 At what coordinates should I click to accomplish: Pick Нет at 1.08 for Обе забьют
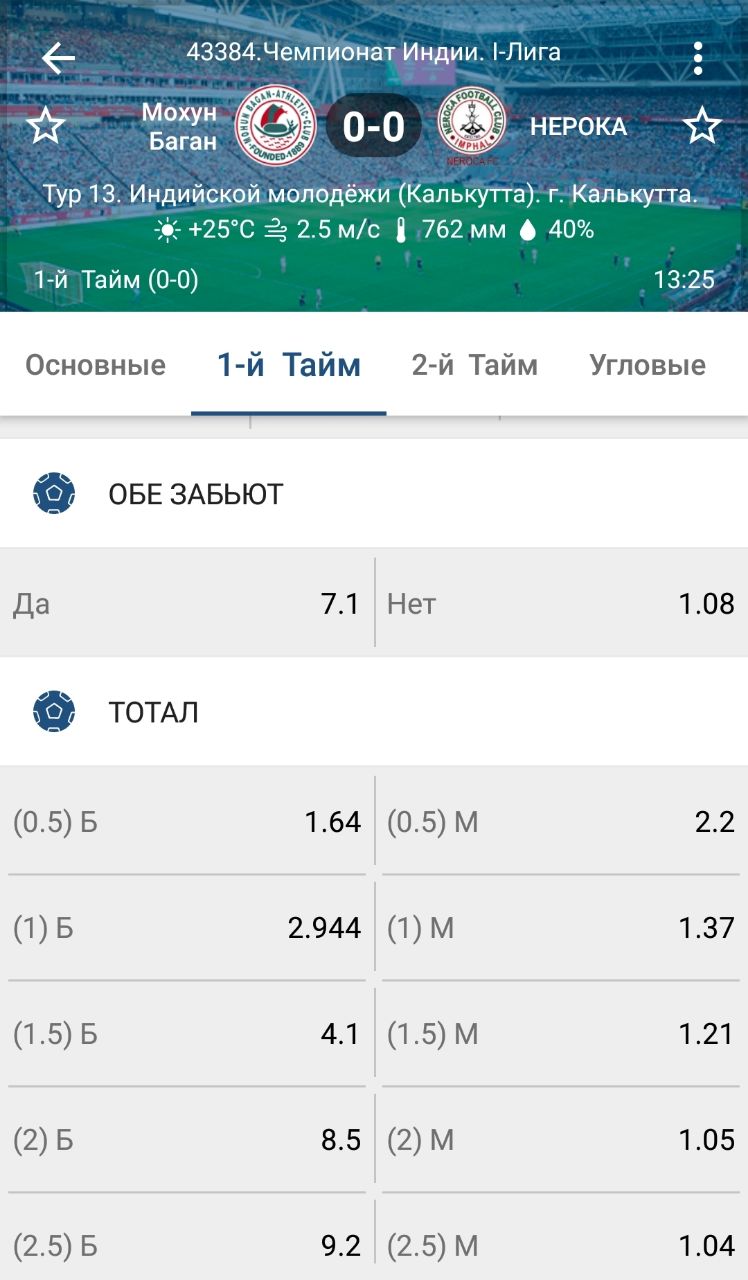pyautogui.click(x=561, y=603)
